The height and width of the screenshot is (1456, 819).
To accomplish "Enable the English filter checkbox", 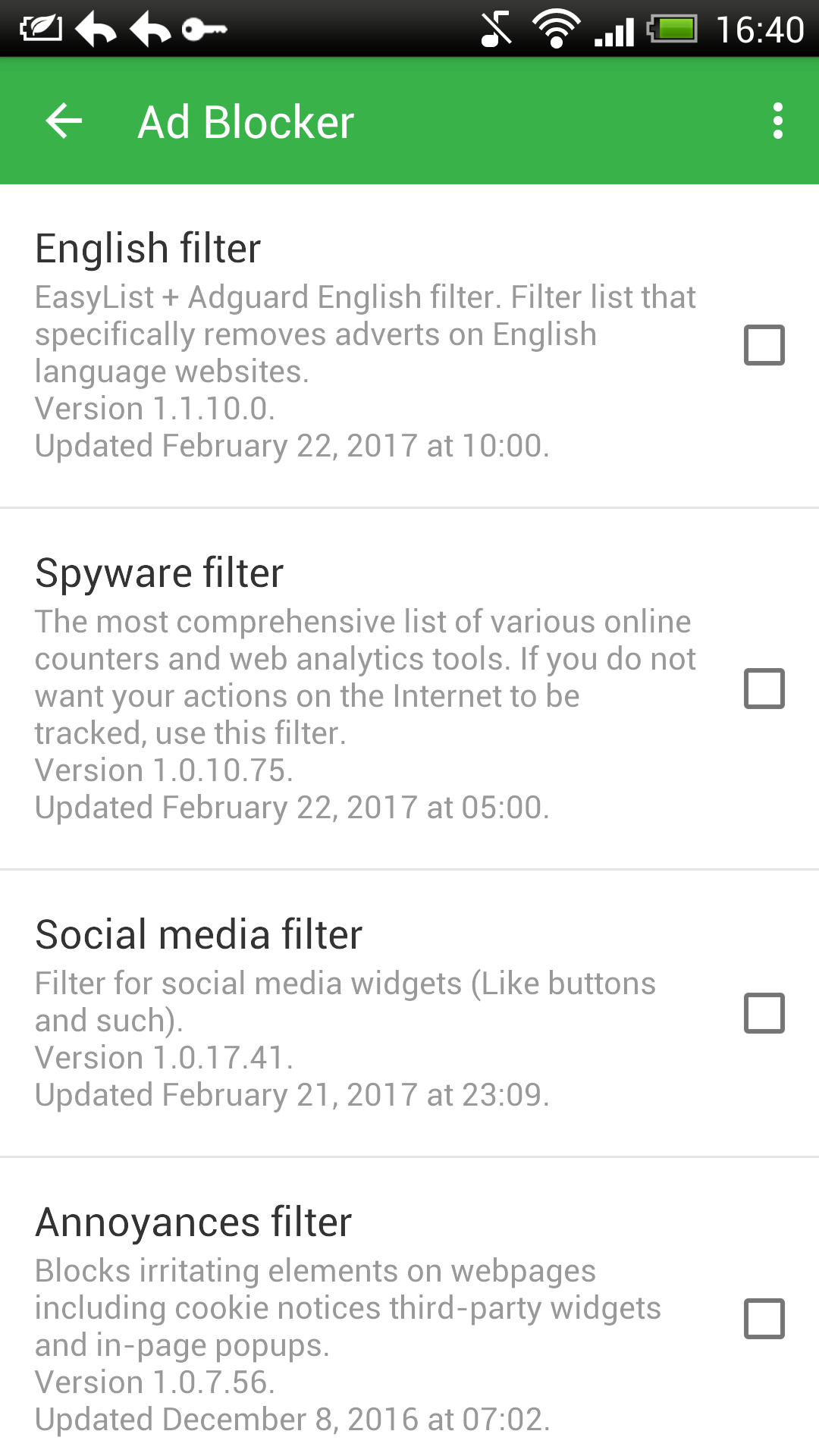I will 764,345.
